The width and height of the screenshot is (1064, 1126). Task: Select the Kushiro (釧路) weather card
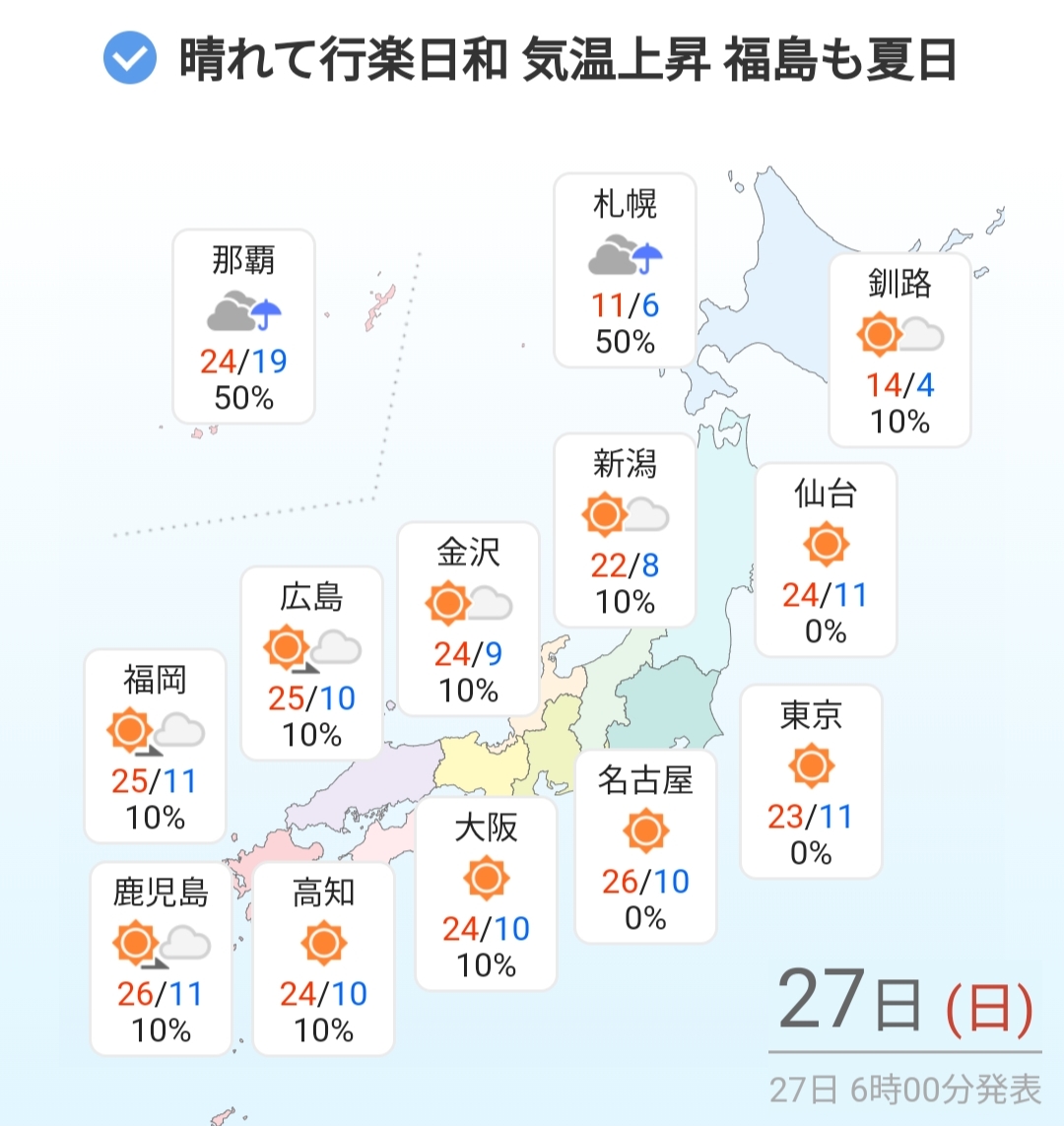point(899,350)
